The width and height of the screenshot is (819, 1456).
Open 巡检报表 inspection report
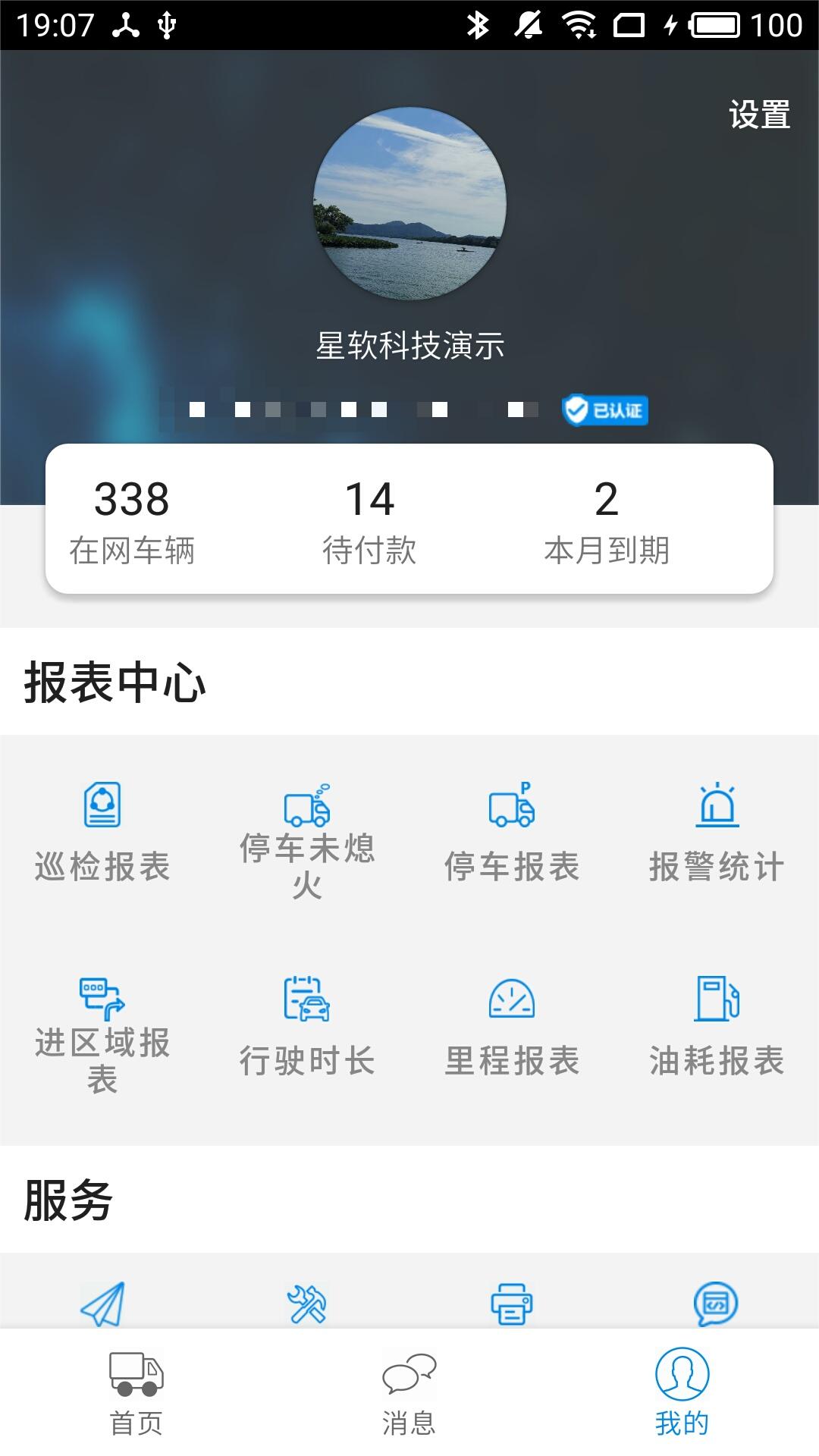pyautogui.click(x=102, y=833)
